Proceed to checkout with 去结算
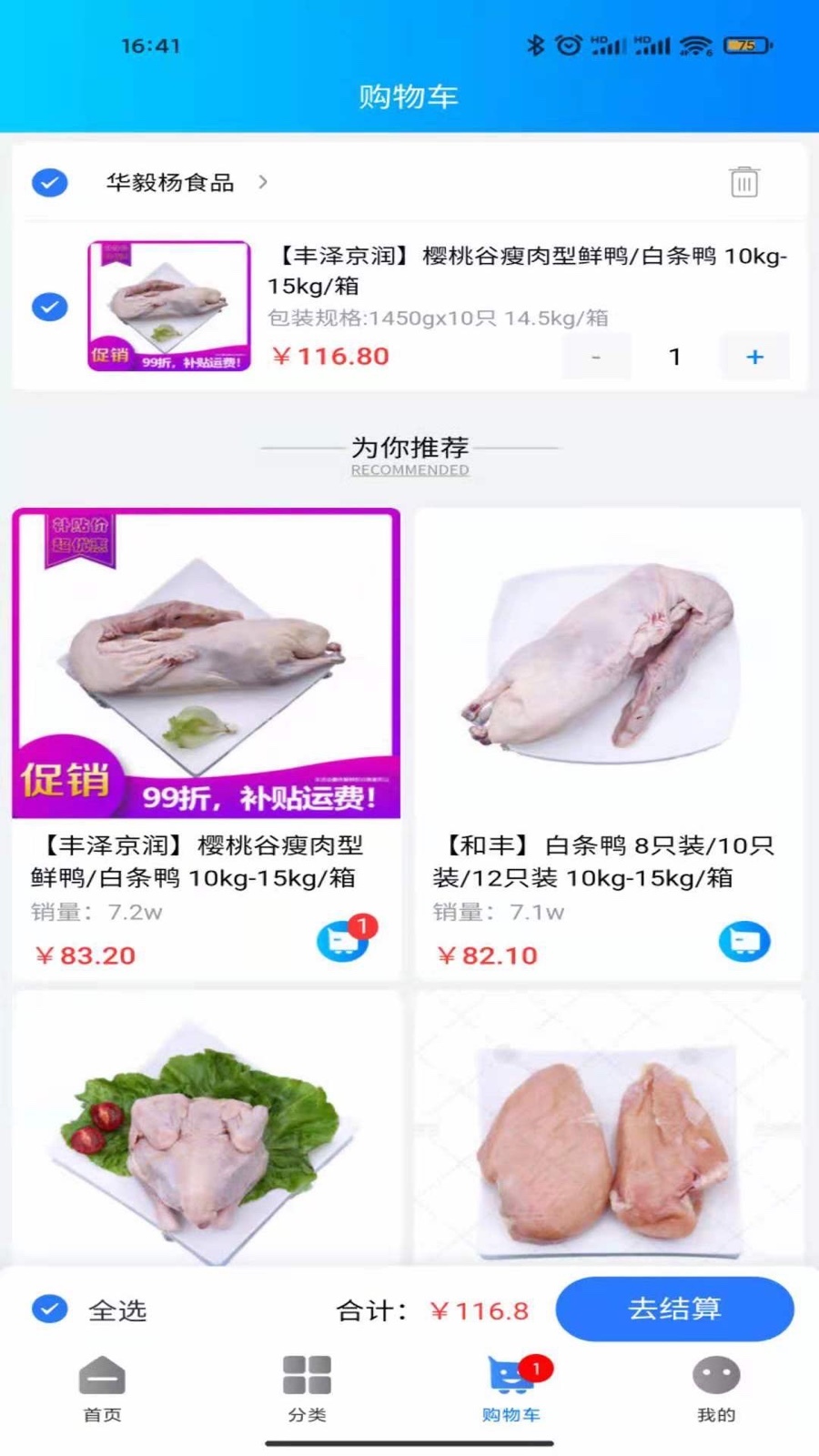 (674, 1309)
